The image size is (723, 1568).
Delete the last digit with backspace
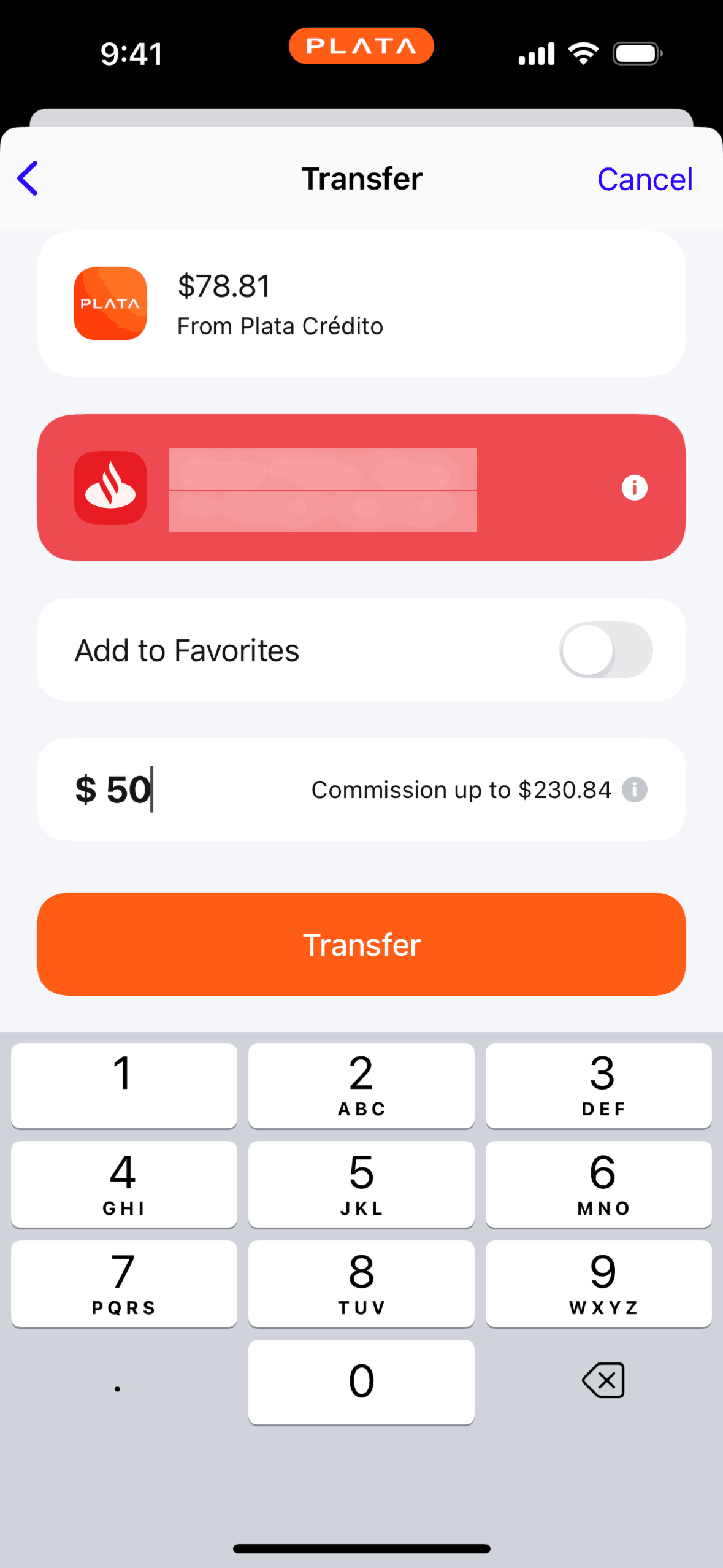point(603,1381)
